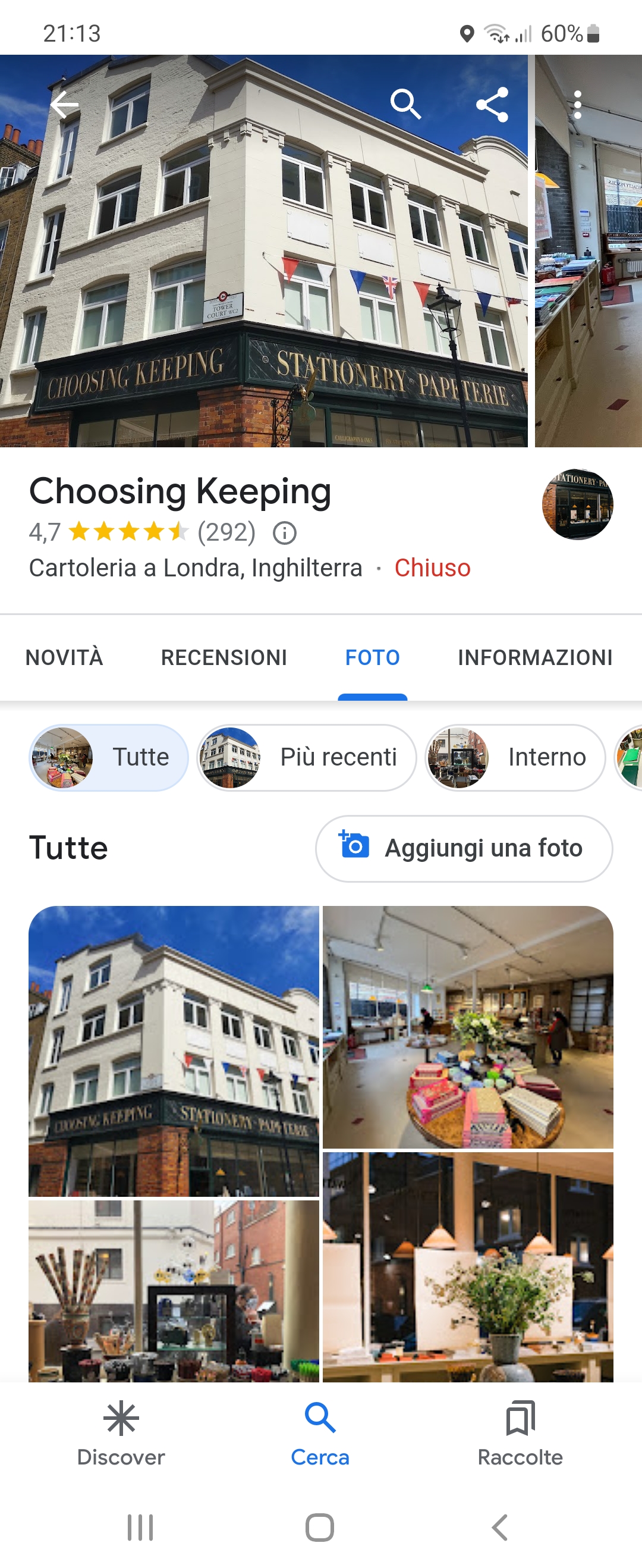
Task: Open the Informazioni tab
Action: tap(535, 657)
